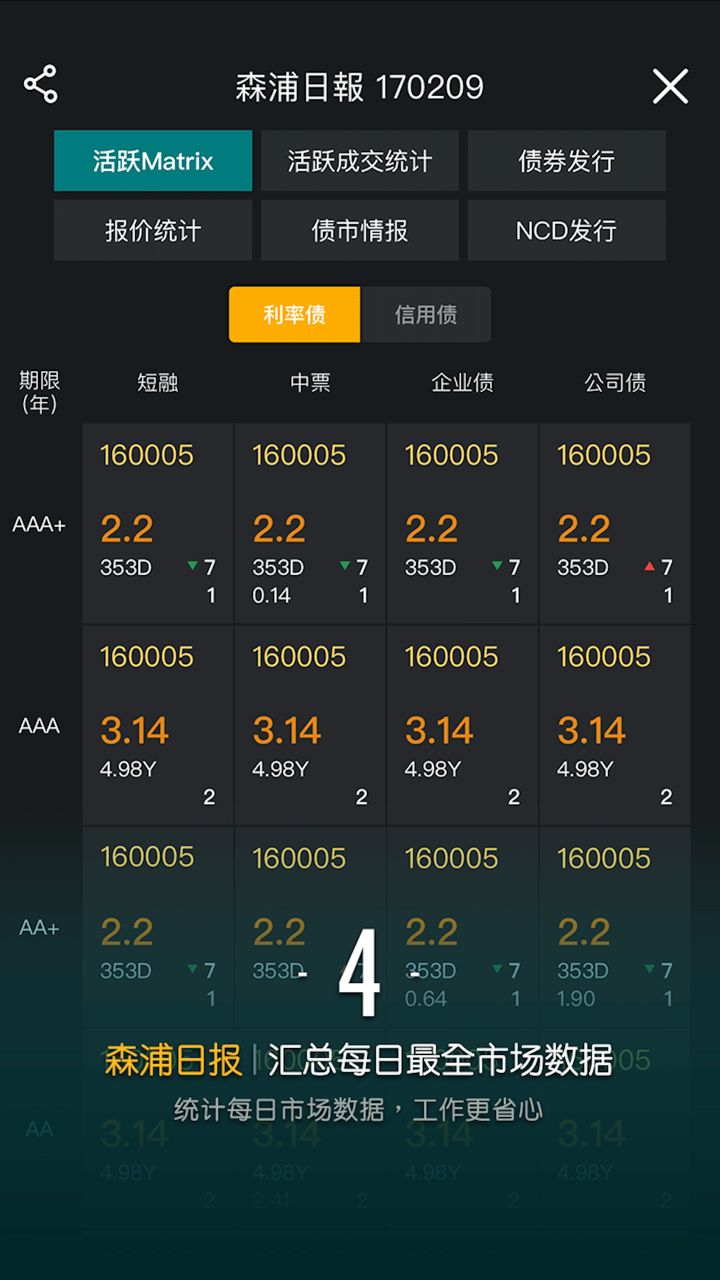Select the 利率债 segment
The image size is (720, 1280).
[x=294, y=314]
